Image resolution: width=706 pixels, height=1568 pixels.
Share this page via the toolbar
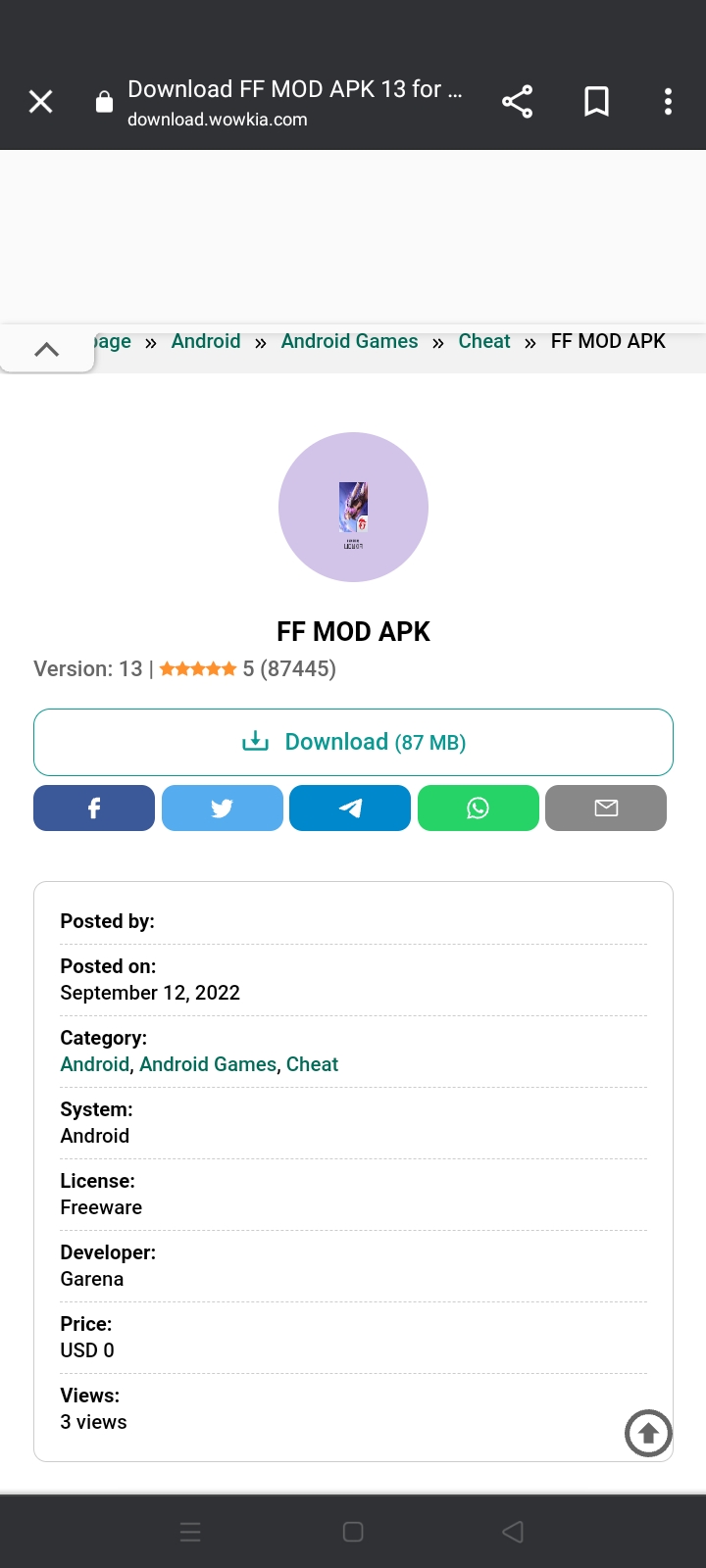pos(517,102)
